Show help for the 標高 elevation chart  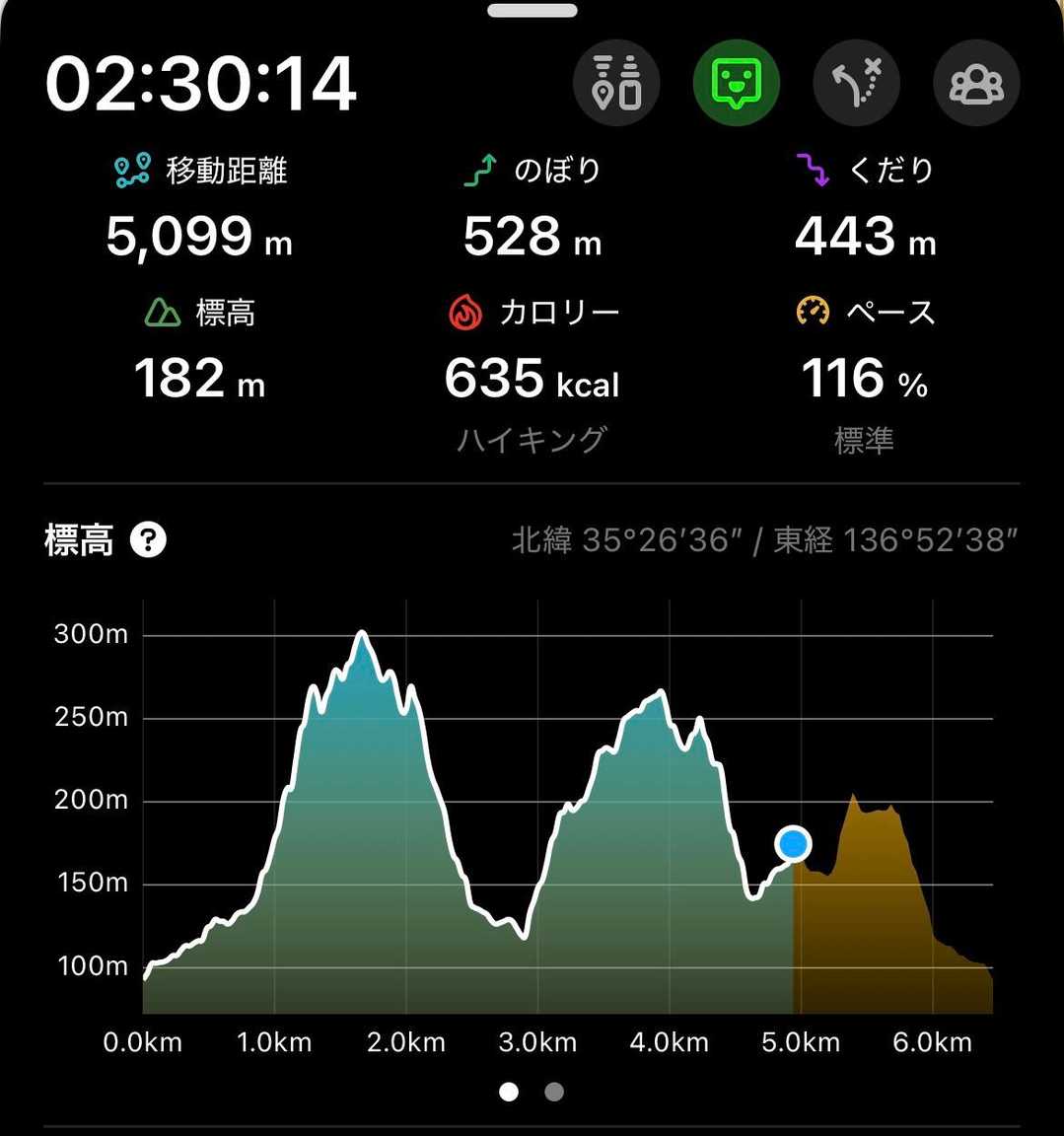point(149,539)
